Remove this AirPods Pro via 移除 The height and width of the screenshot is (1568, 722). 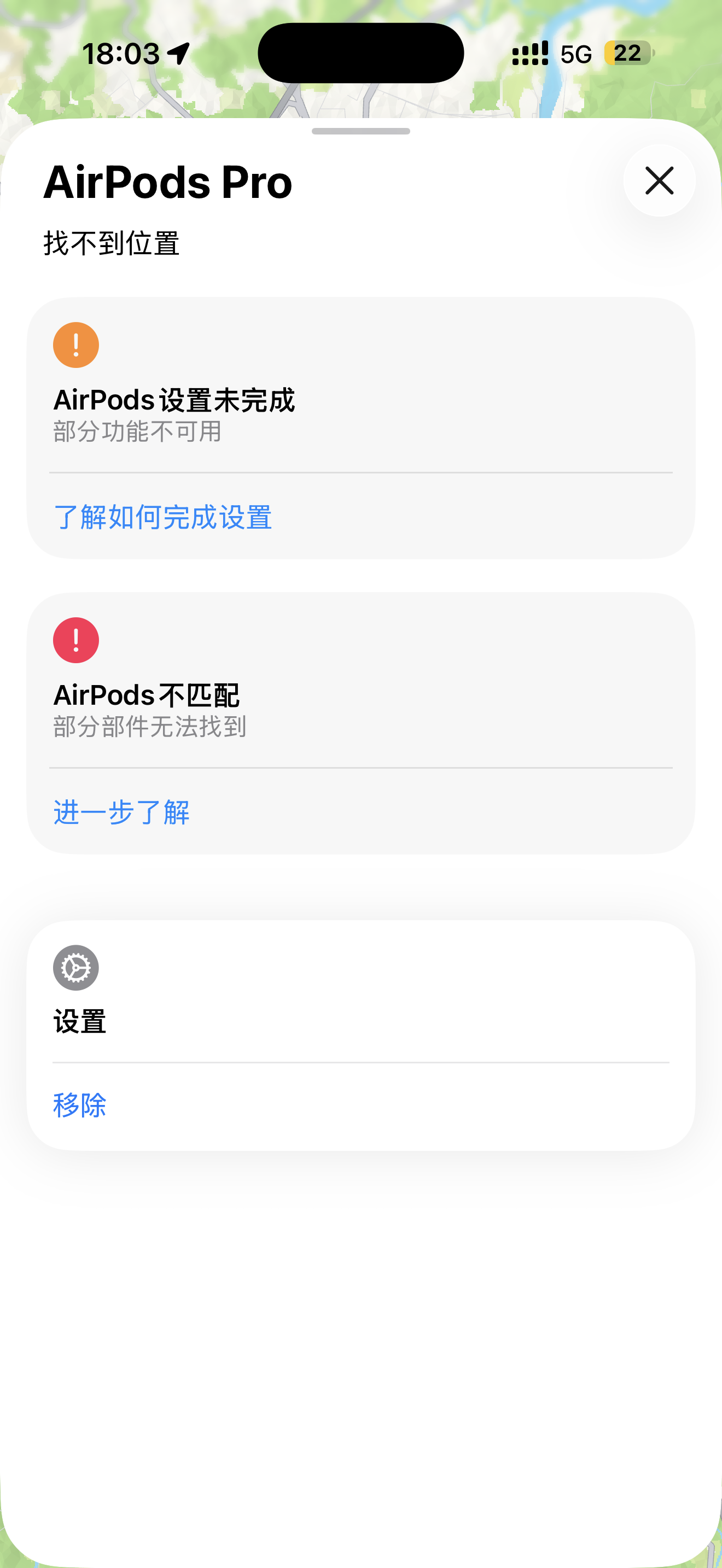tap(80, 1105)
